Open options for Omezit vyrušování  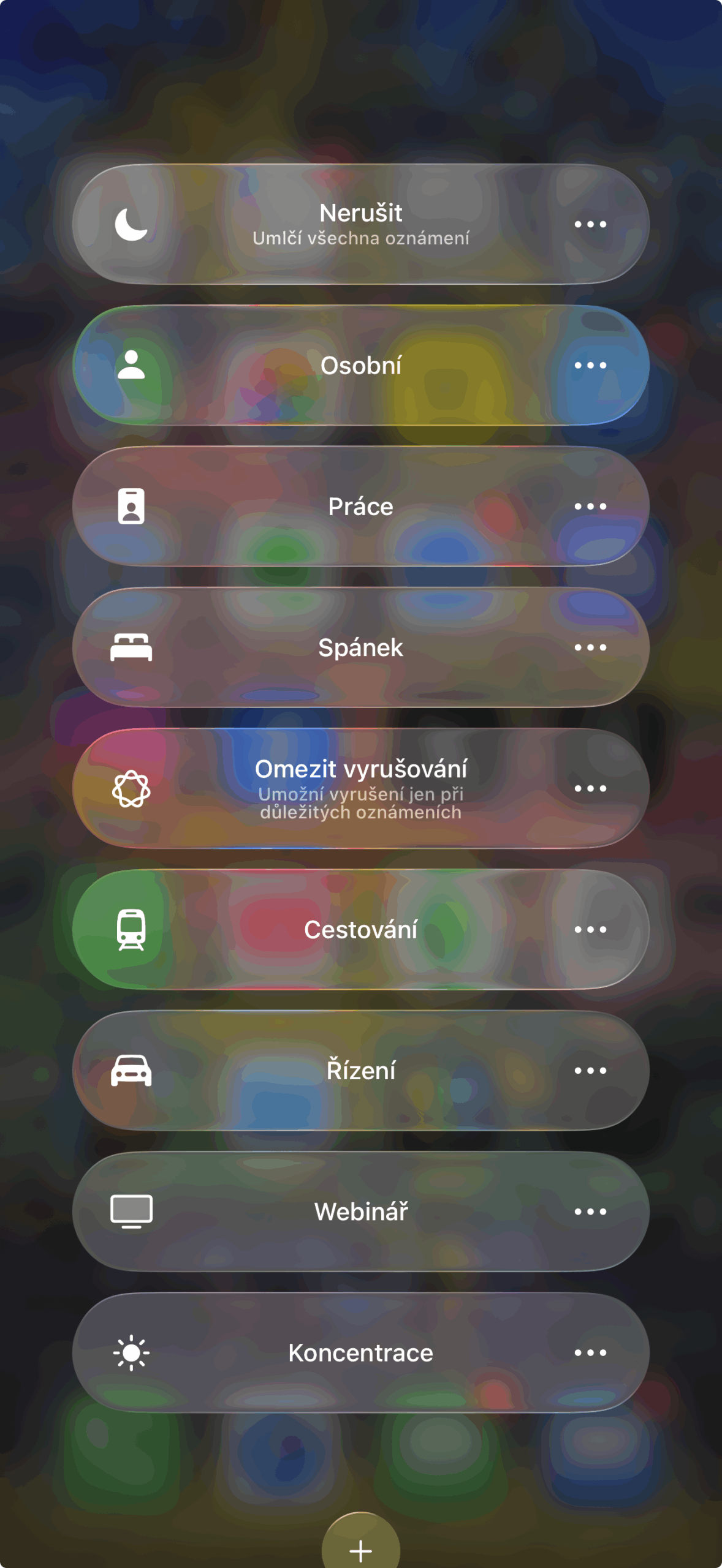coord(590,788)
